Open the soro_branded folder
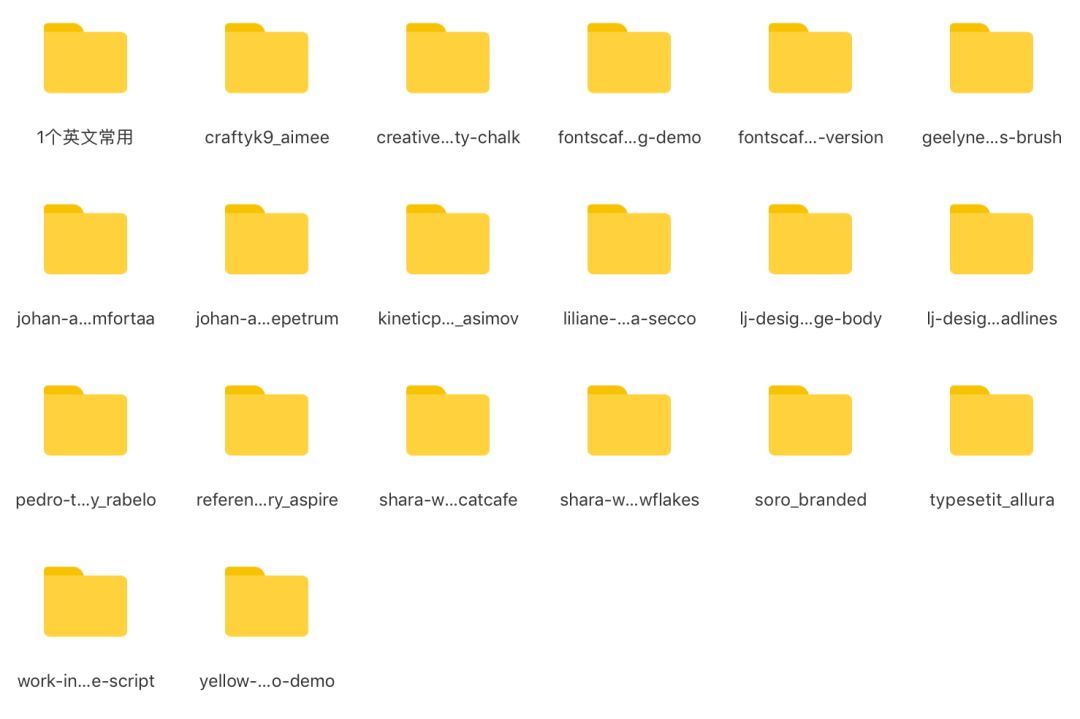This screenshot has height=719, width=1080. click(810, 422)
